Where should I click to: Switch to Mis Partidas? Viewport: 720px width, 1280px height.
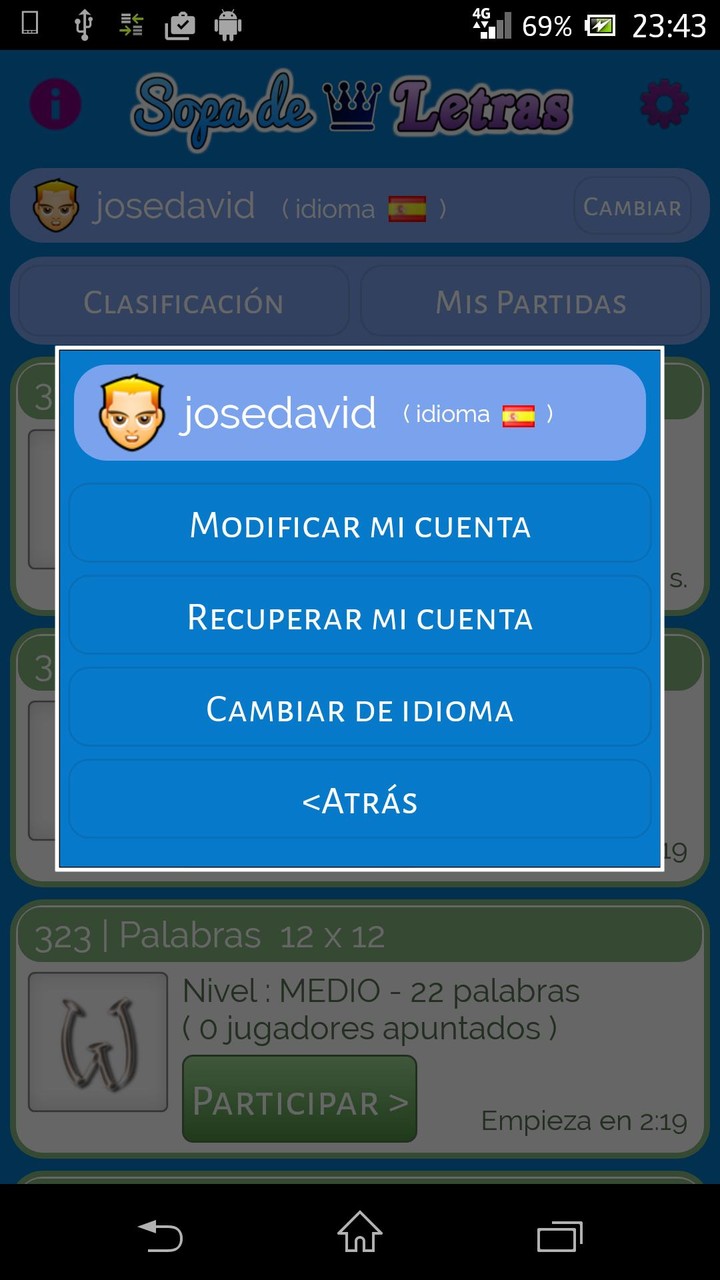click(532, 301)
